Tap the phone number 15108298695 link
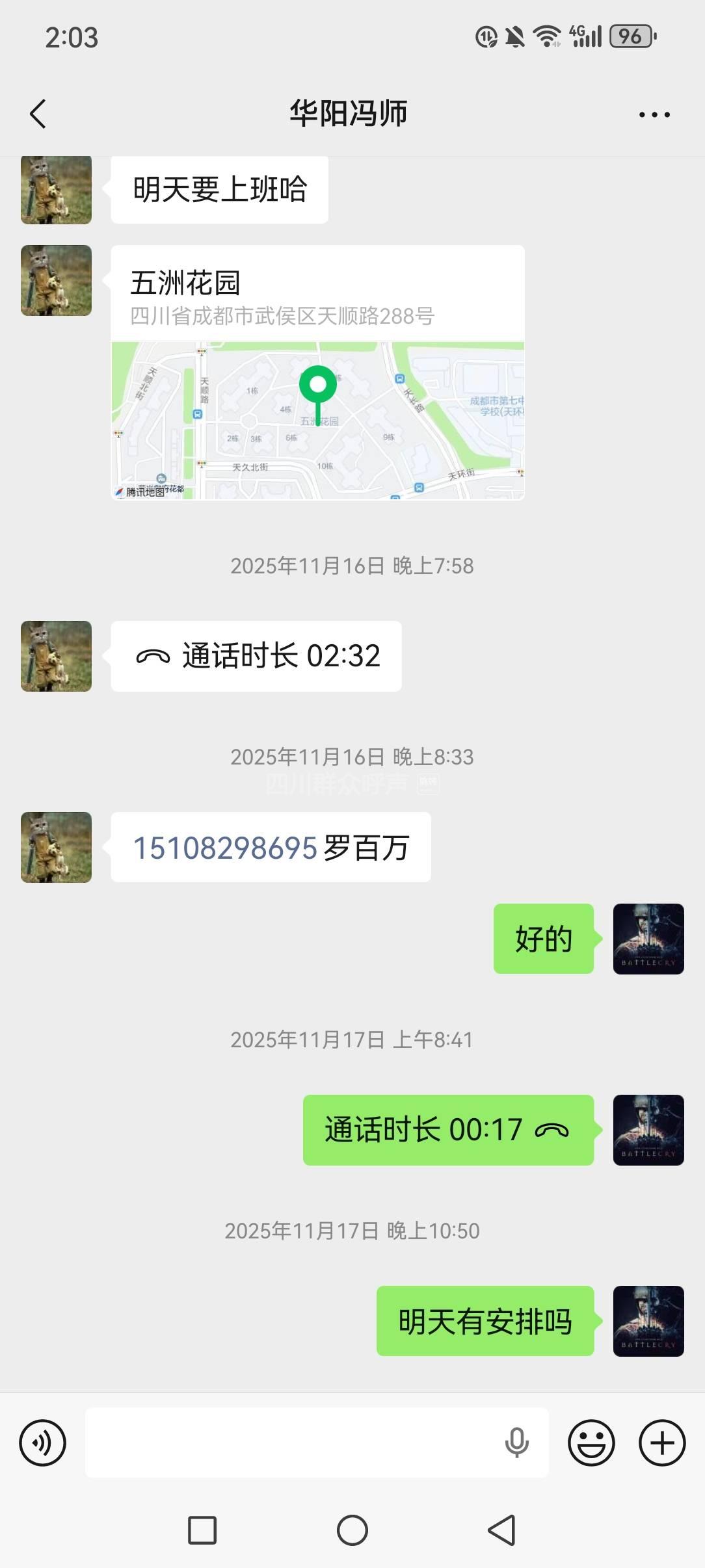The image size is (705, 1568). point(225,848)
